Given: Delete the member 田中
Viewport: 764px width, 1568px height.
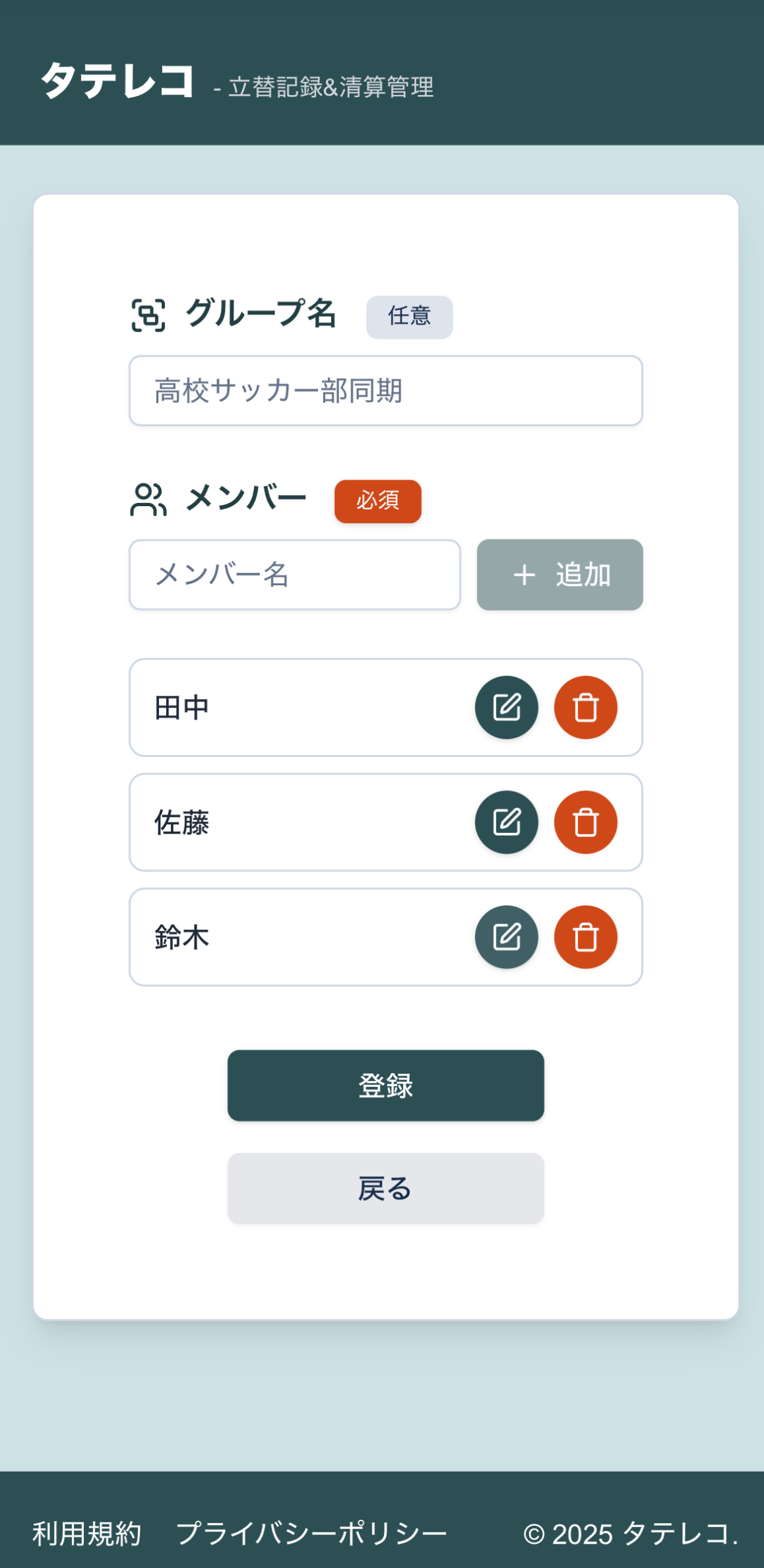Looking at the screenshot, I should click(x=586, y=707).
